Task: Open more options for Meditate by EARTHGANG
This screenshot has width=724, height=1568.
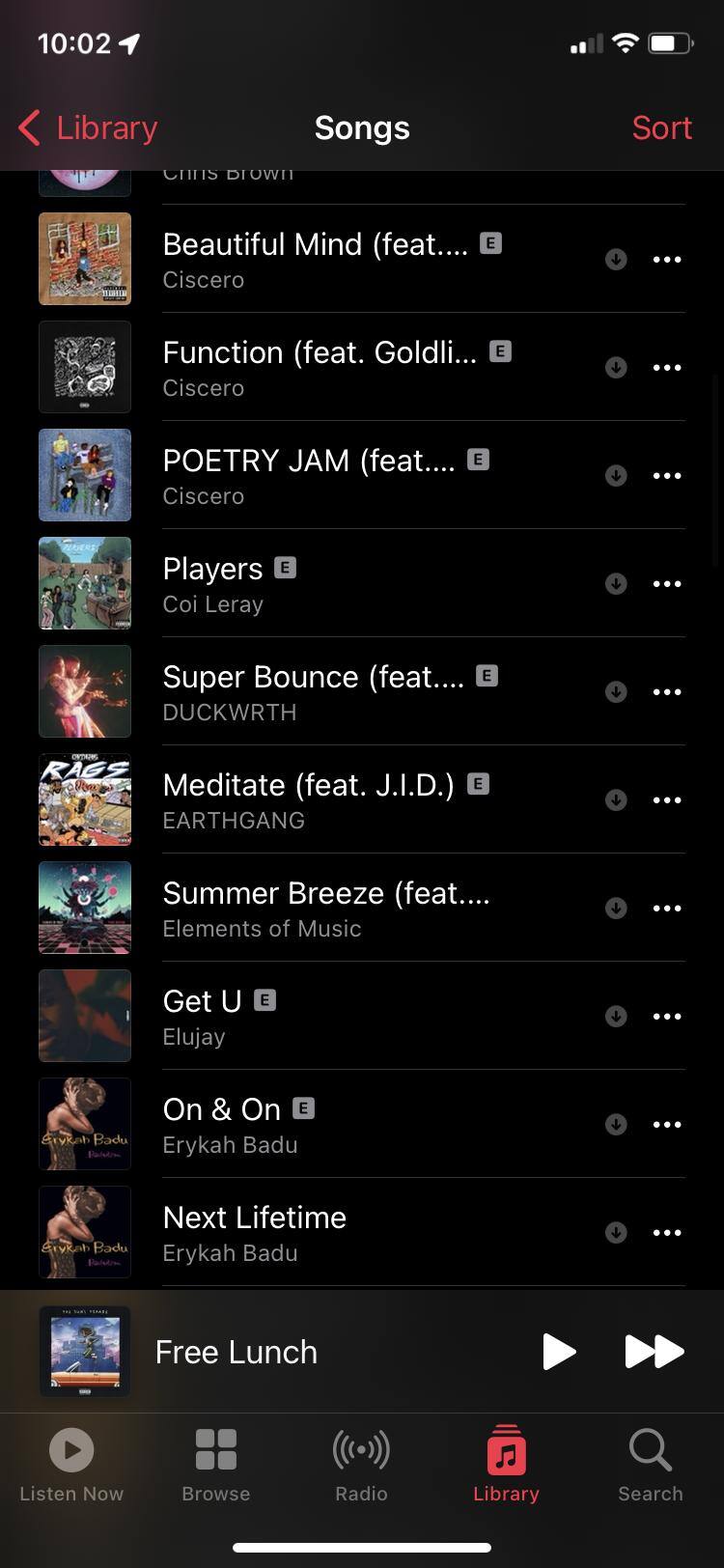Action: coord(667,800)
